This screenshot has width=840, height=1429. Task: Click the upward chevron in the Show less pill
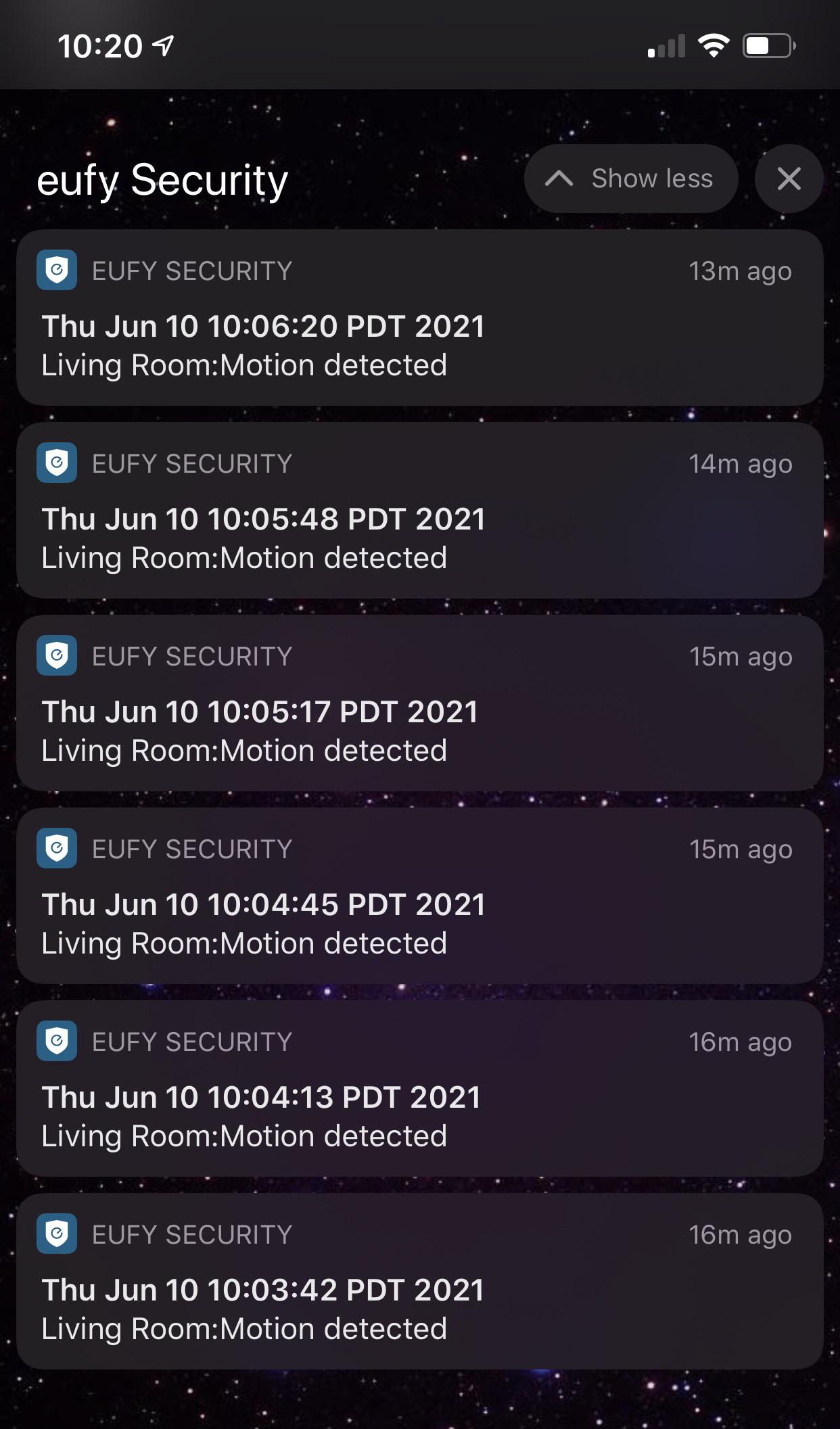[x=559, y=178]
